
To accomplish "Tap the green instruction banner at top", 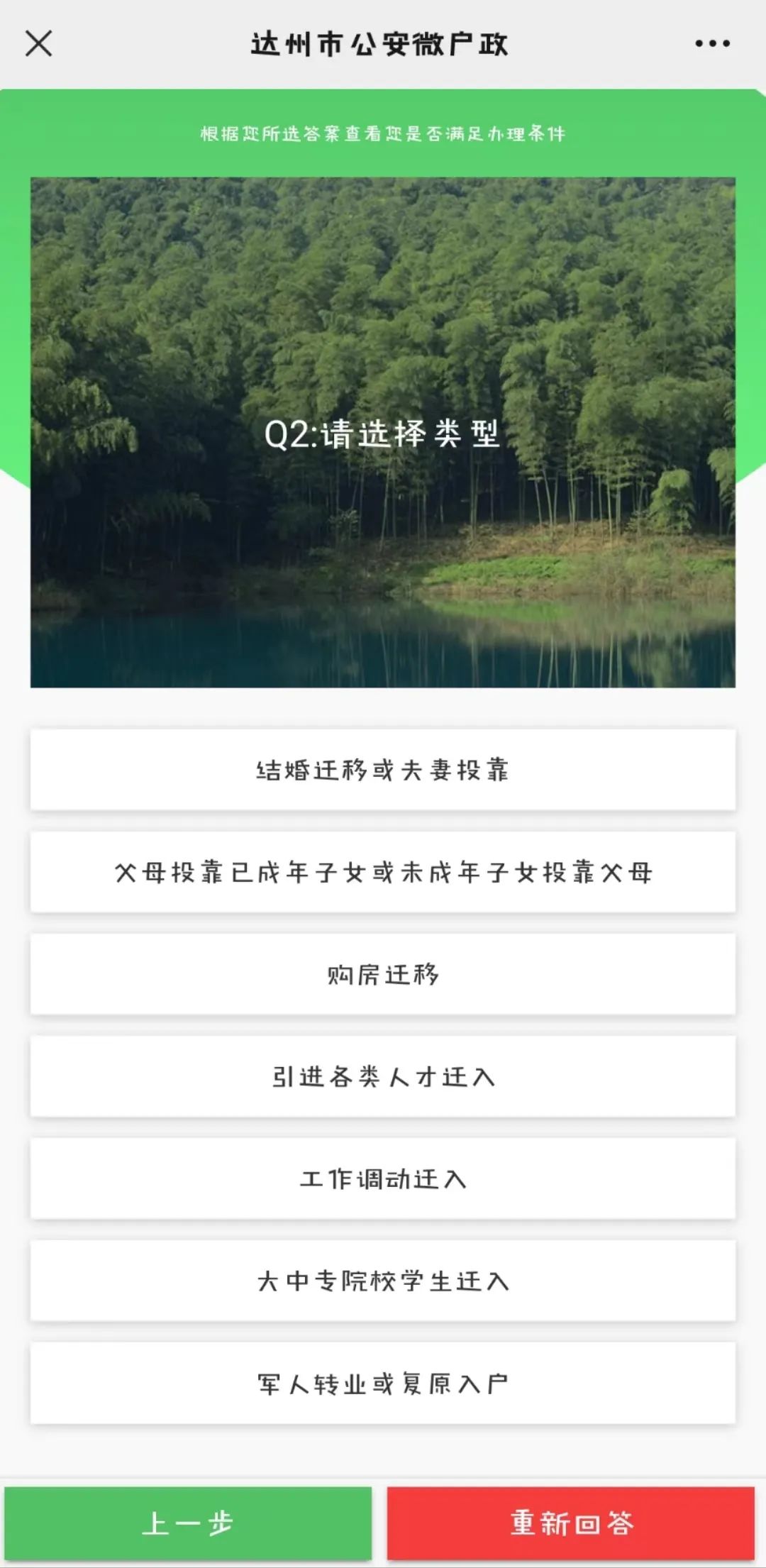I will click(x=383, y=135).
